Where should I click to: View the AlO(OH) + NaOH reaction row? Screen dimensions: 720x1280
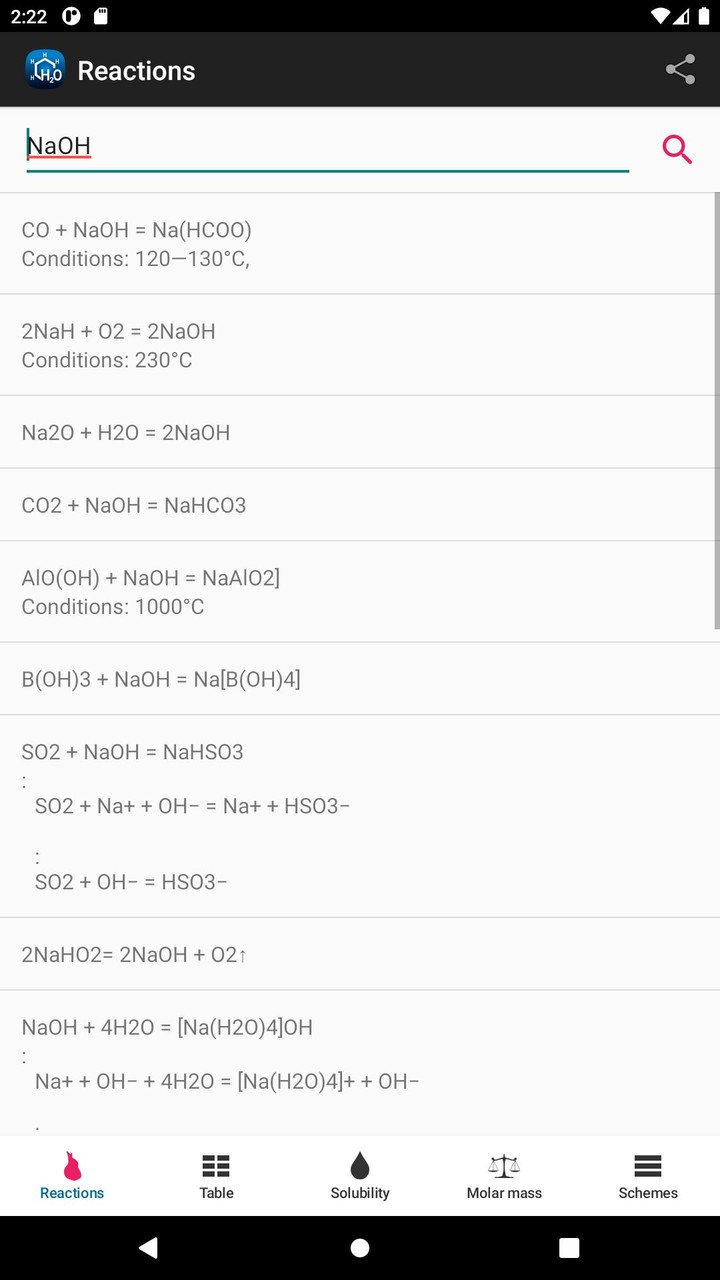(360, 592)
